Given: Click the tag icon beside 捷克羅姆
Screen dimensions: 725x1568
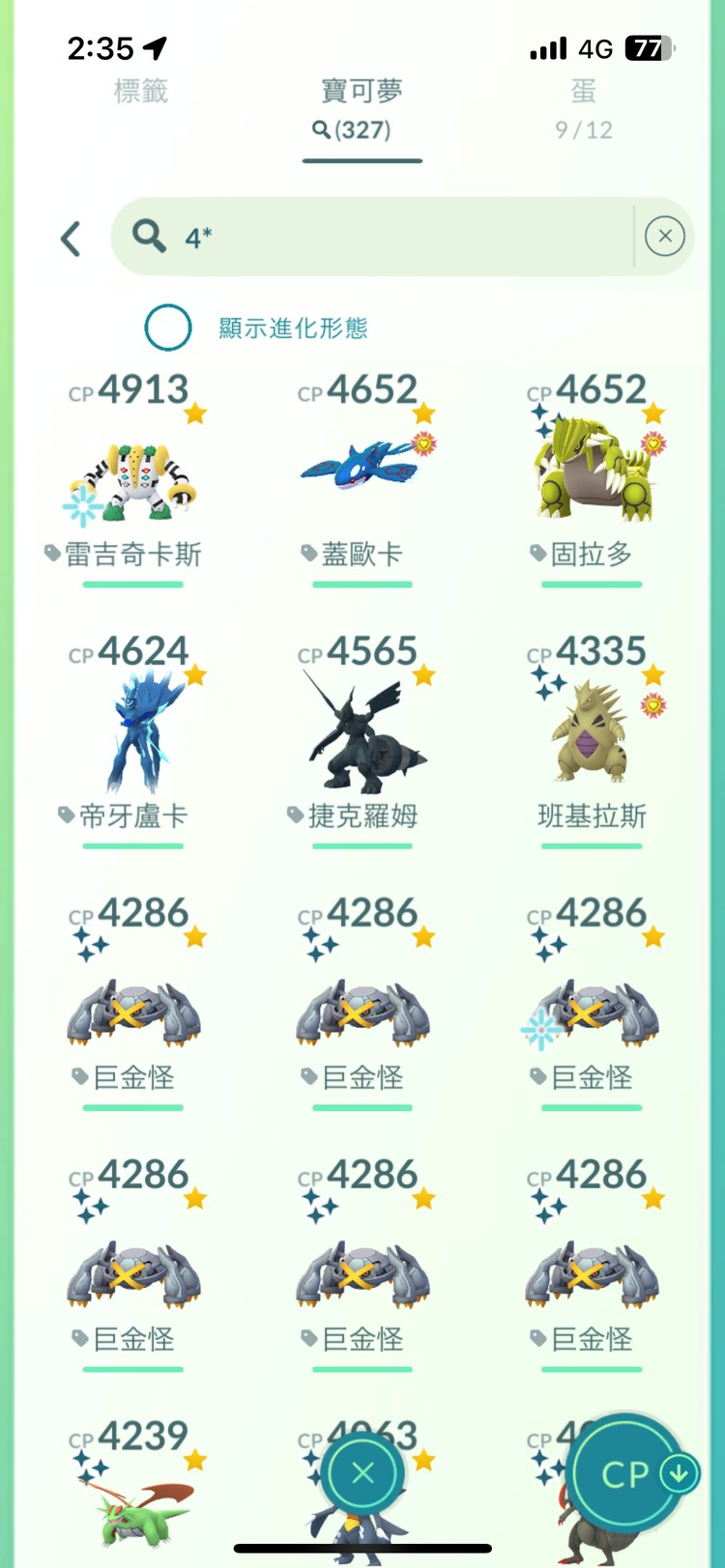Looking at the screenshot, I should (295, 816).
